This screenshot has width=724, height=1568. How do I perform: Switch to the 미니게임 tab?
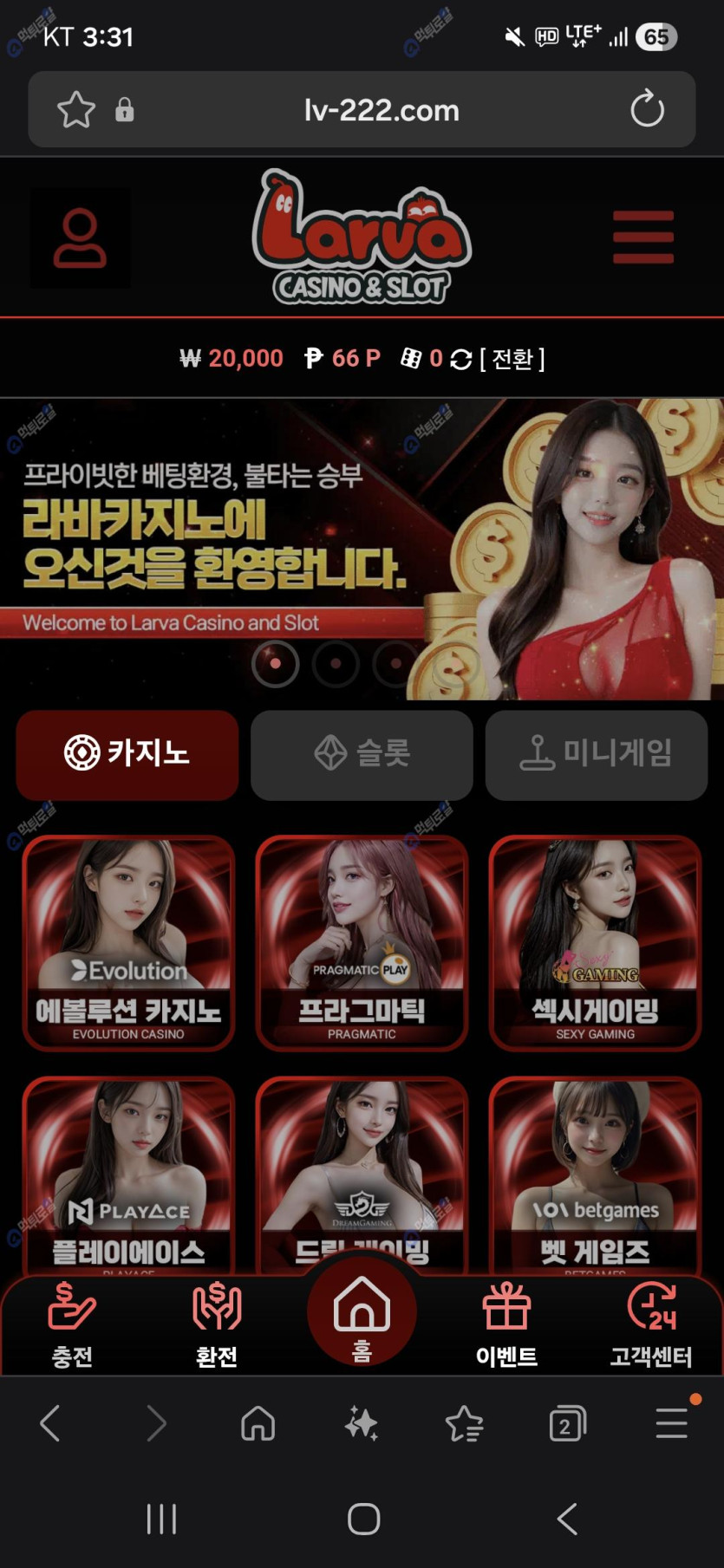(596, 753)
